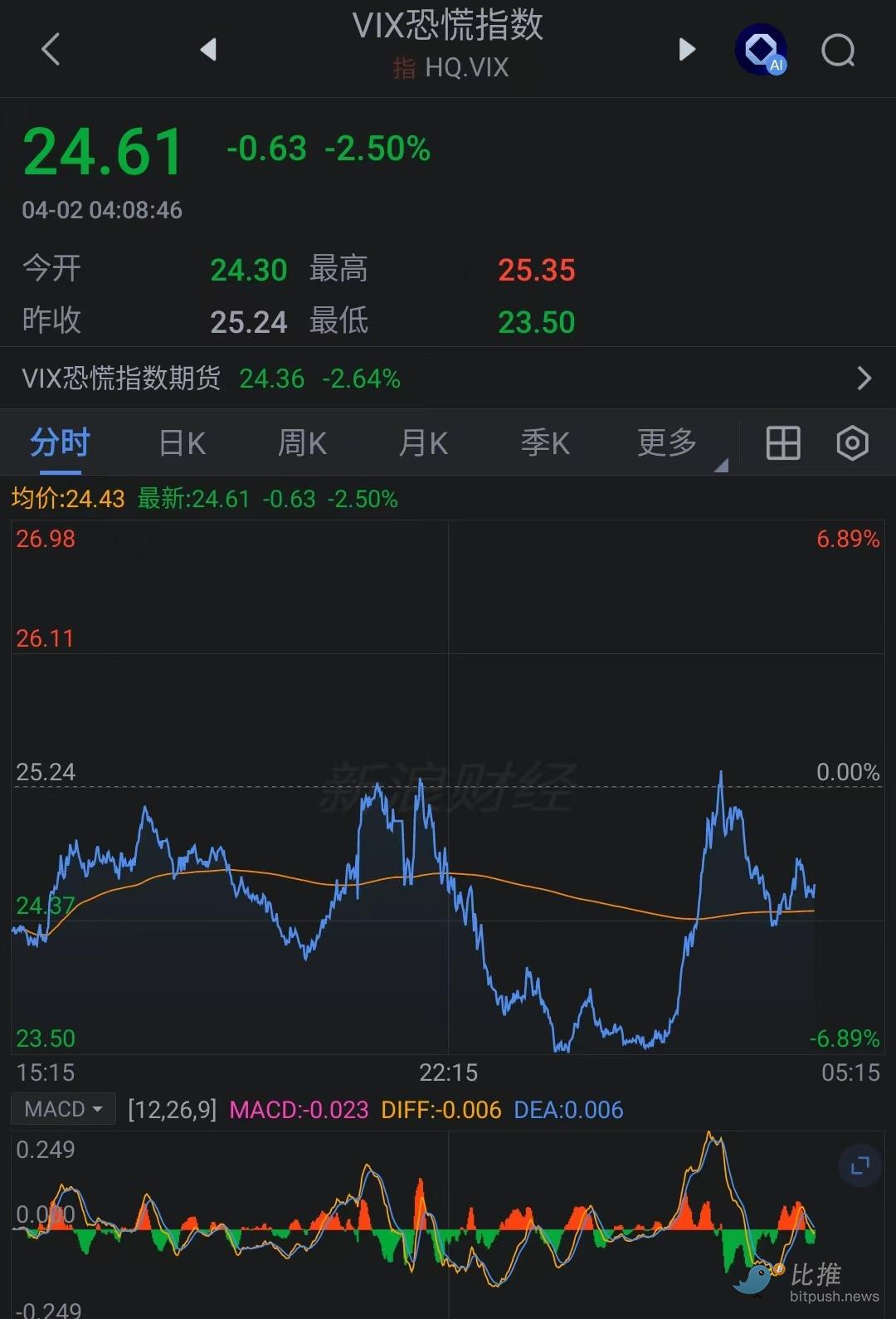
Task: Open the search magnifier
Action: tap(838, 50)
